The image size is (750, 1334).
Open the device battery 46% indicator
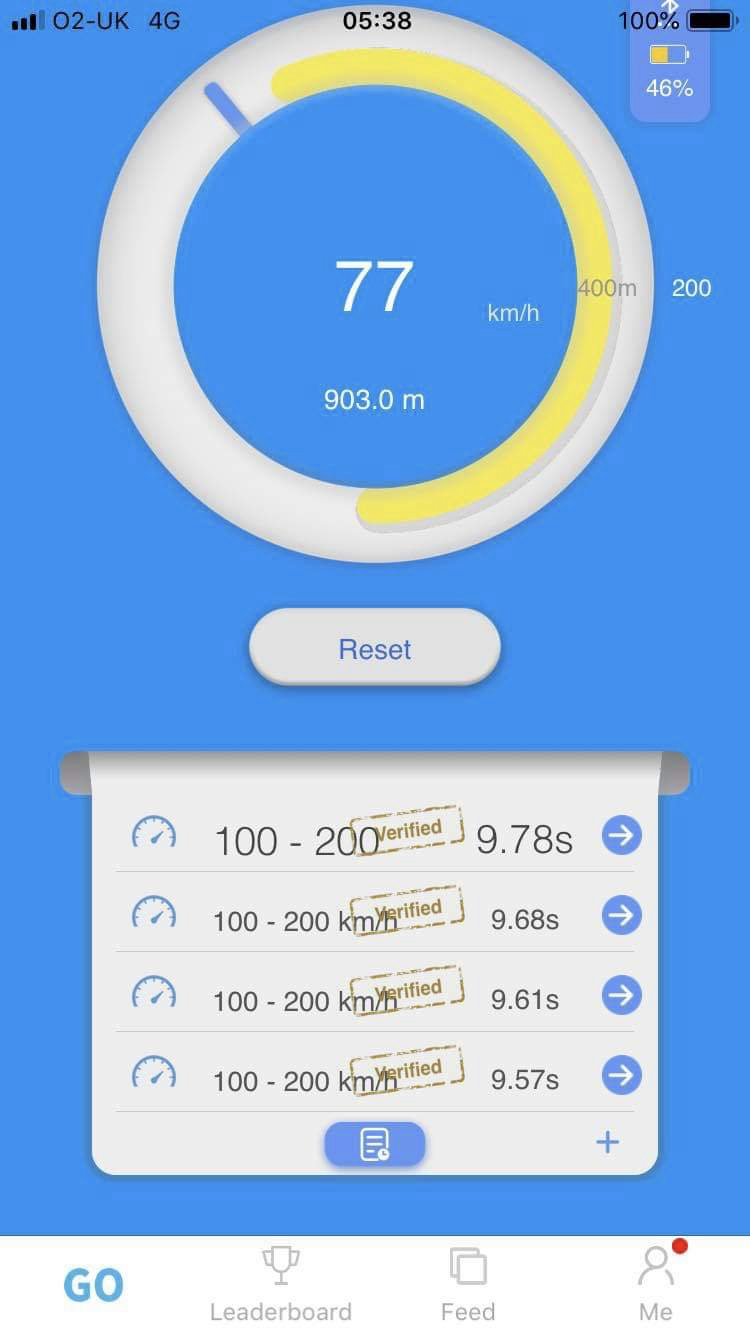(669, 70)
